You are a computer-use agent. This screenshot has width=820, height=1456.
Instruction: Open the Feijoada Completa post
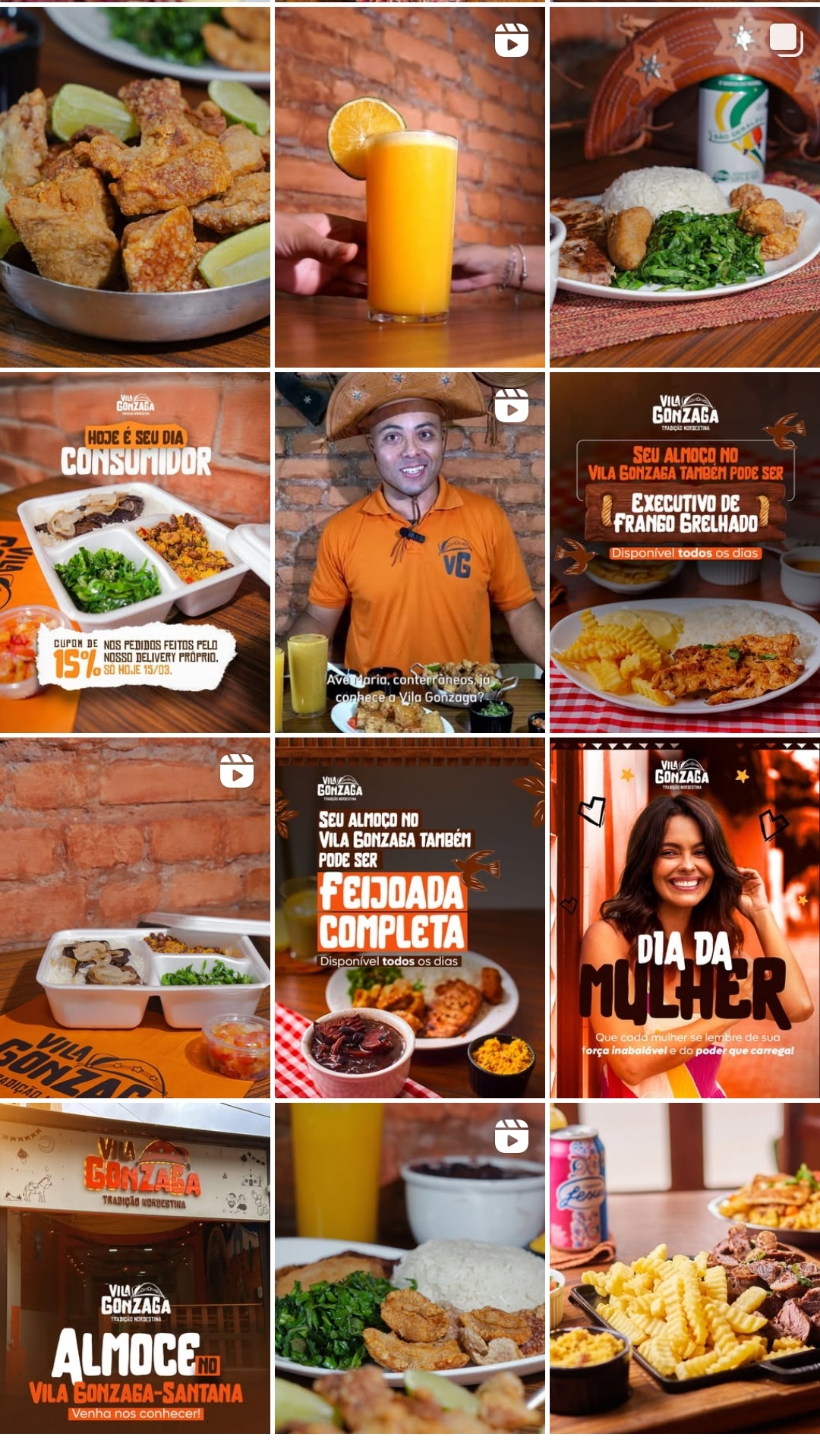click(409, 918)
